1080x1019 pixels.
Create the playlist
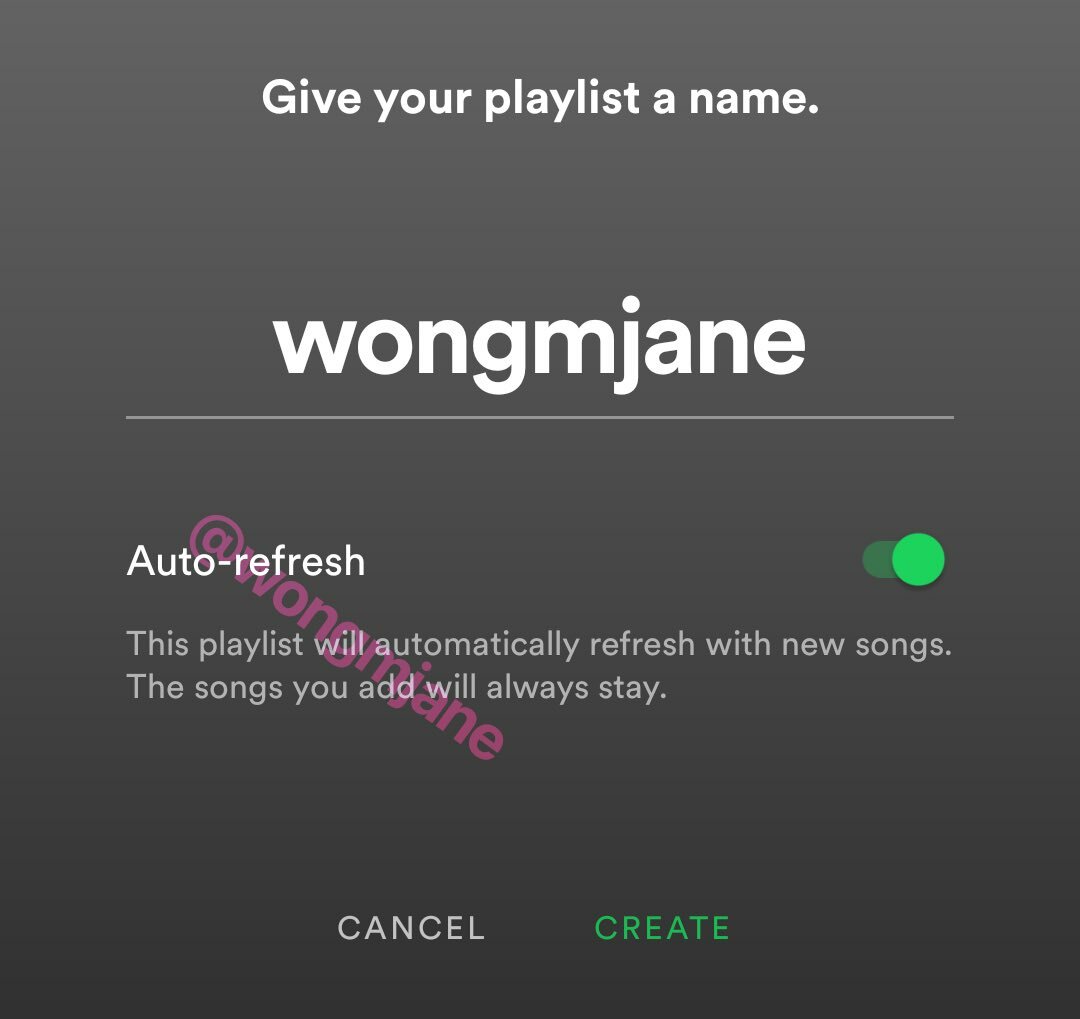(x=662, y=928)
